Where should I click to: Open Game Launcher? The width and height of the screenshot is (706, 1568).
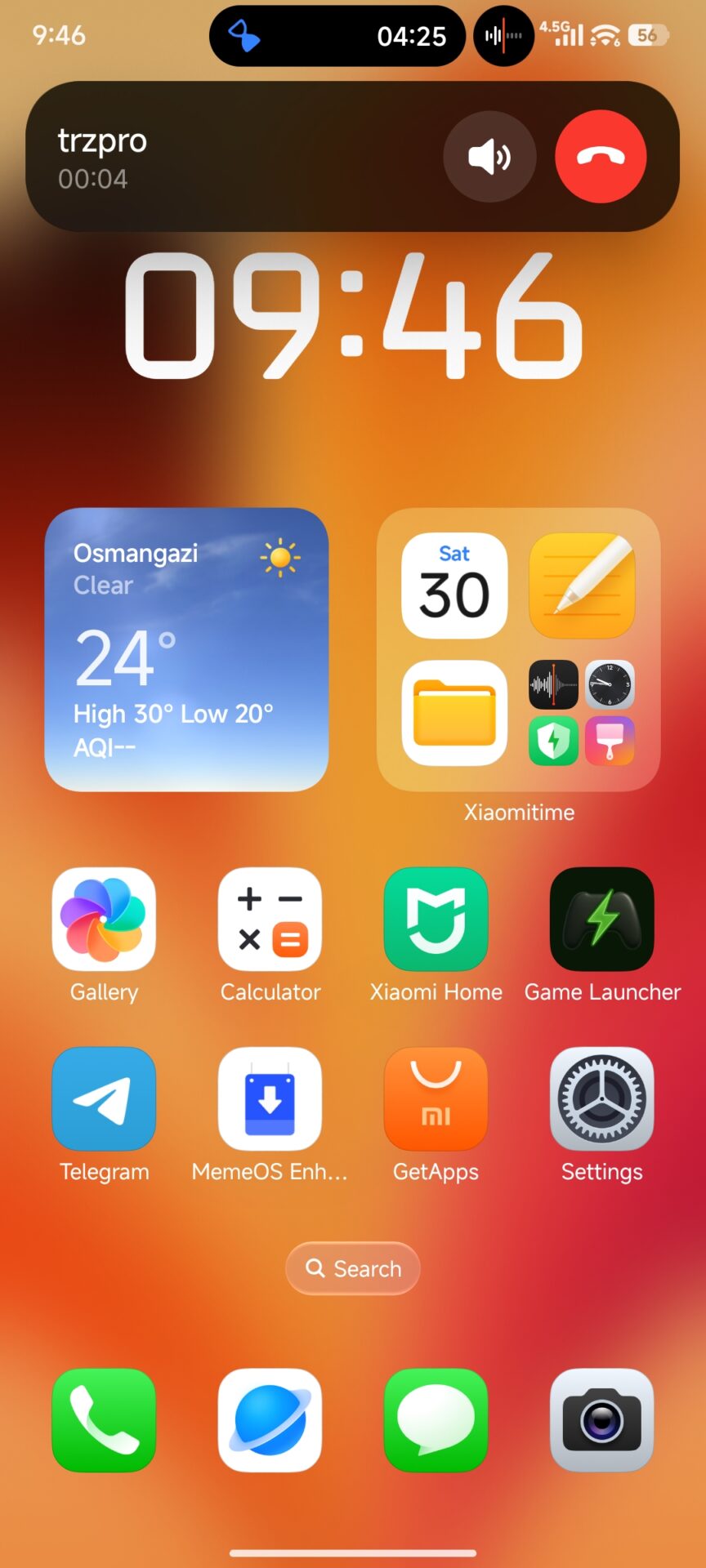coord(602,919)
